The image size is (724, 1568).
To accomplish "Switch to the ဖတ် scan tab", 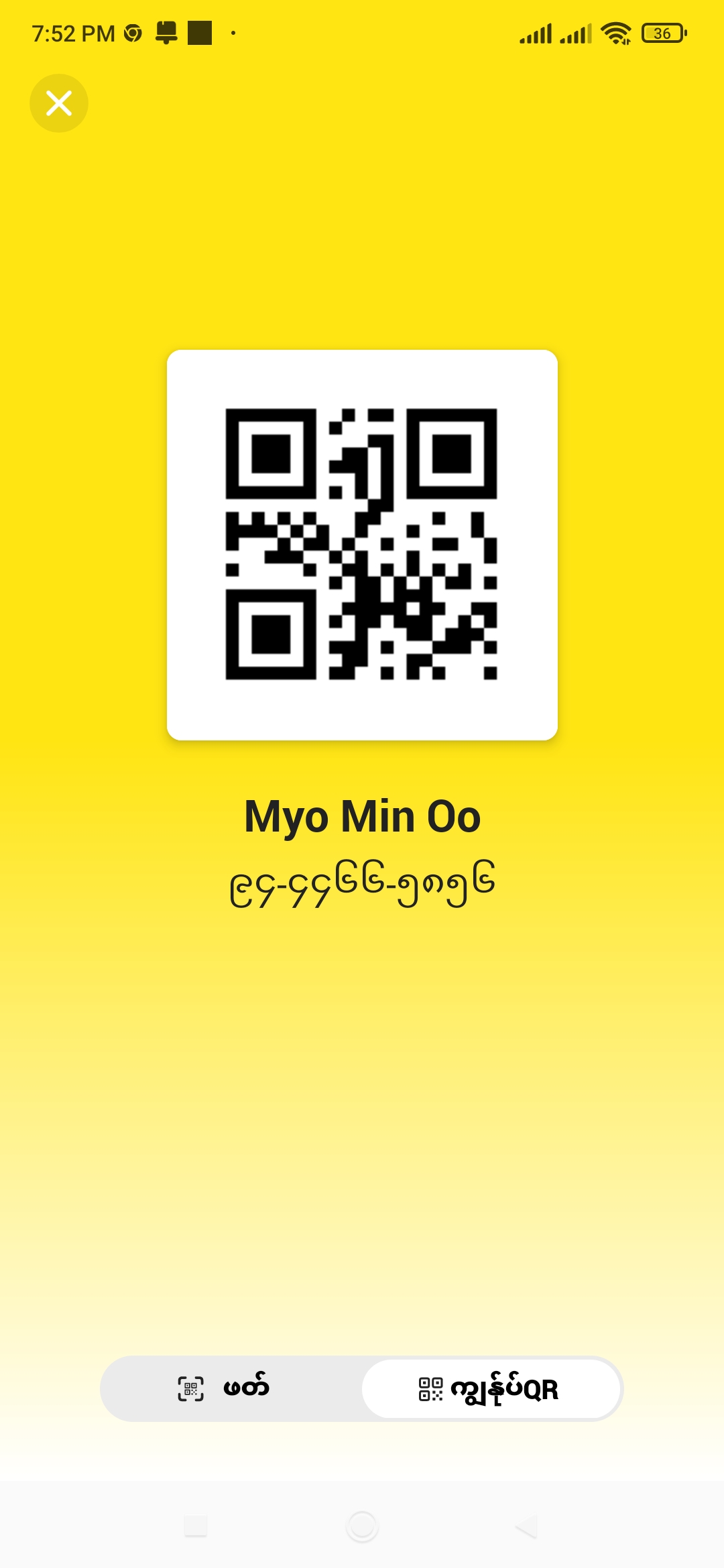I will (x=231, y=1388).
